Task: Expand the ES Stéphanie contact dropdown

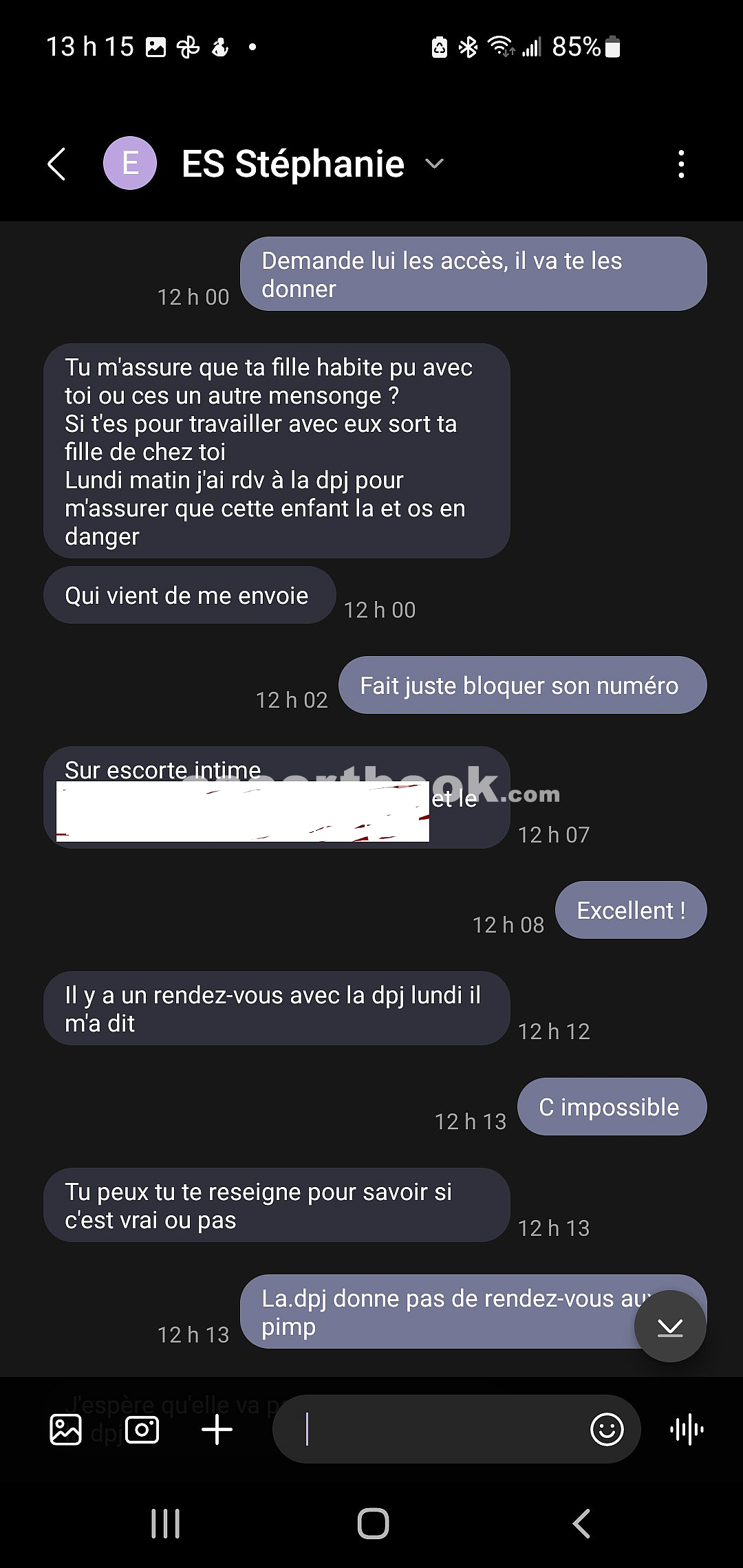Action: coord(434,164)
